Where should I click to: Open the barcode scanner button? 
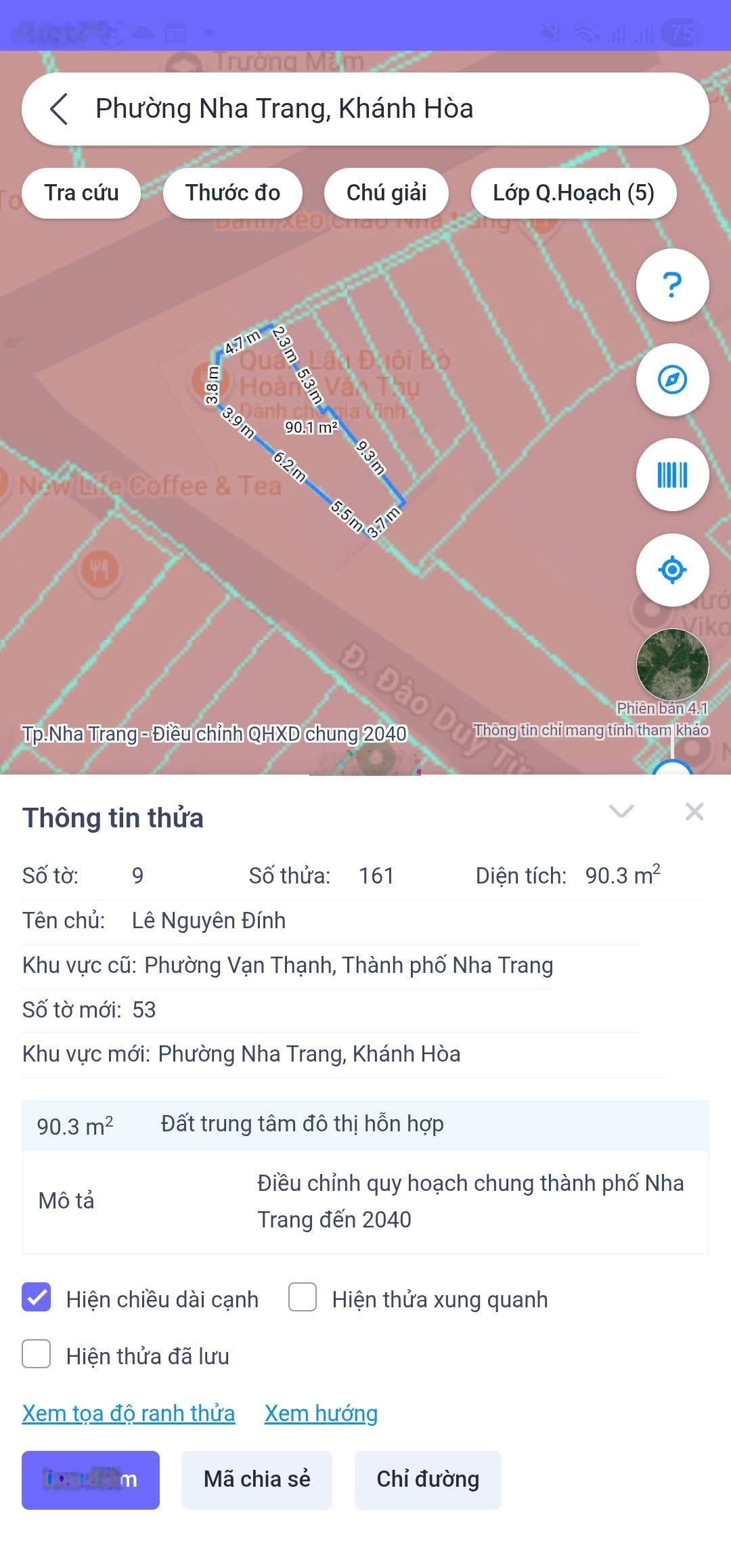(x=672, y=475)
